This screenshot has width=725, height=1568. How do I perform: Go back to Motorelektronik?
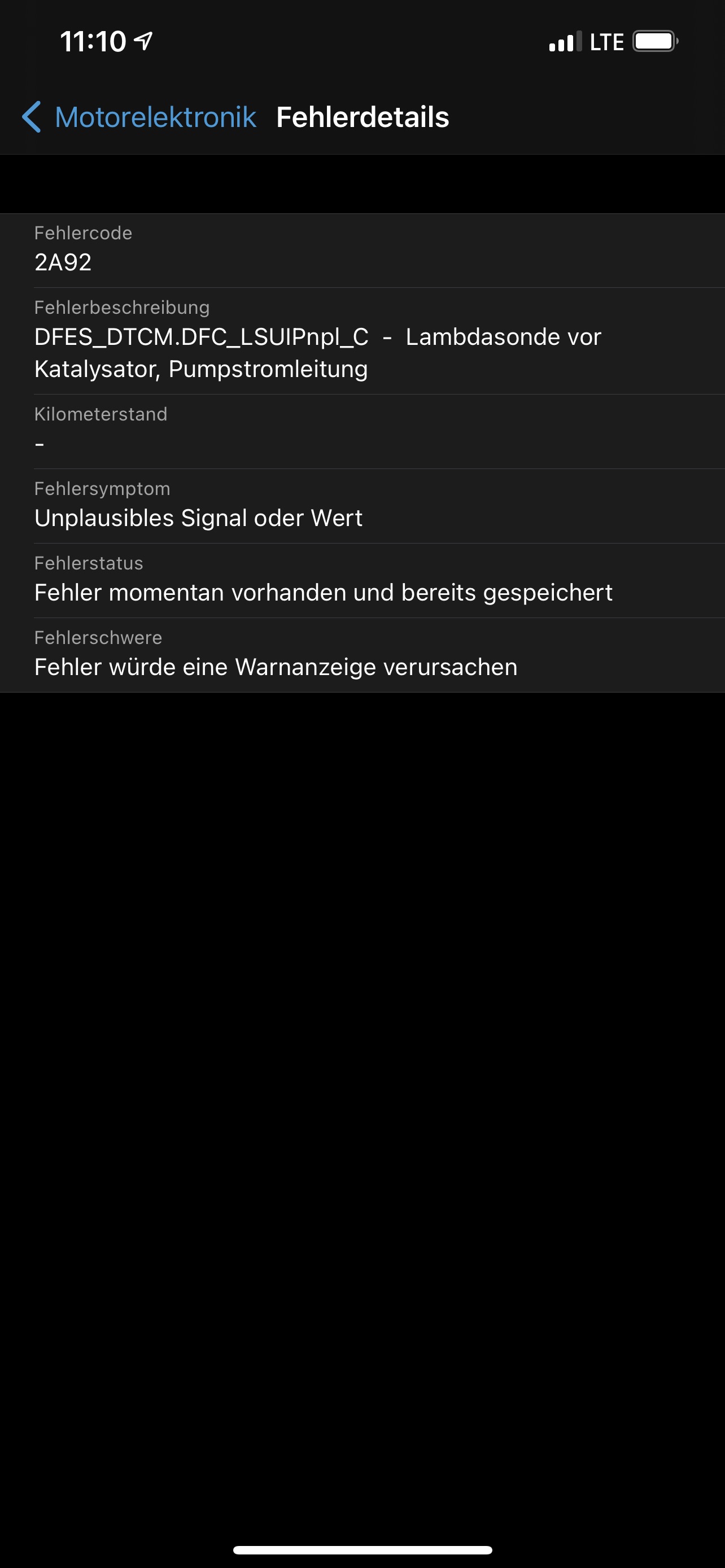click(139, 117)
